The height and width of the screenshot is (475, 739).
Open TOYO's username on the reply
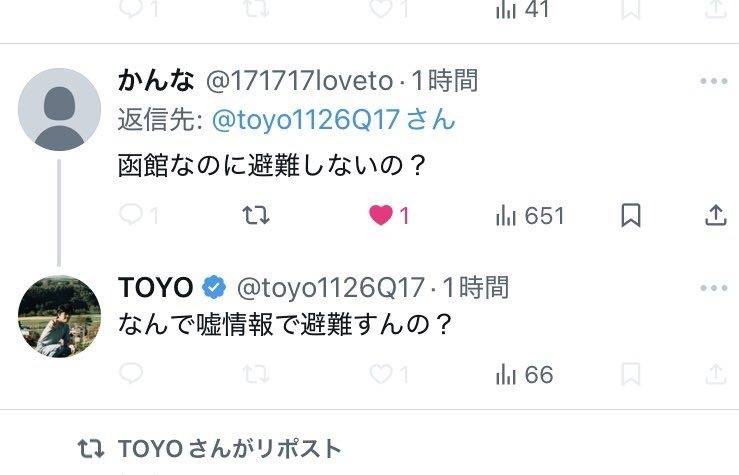[x=155, y=288]
